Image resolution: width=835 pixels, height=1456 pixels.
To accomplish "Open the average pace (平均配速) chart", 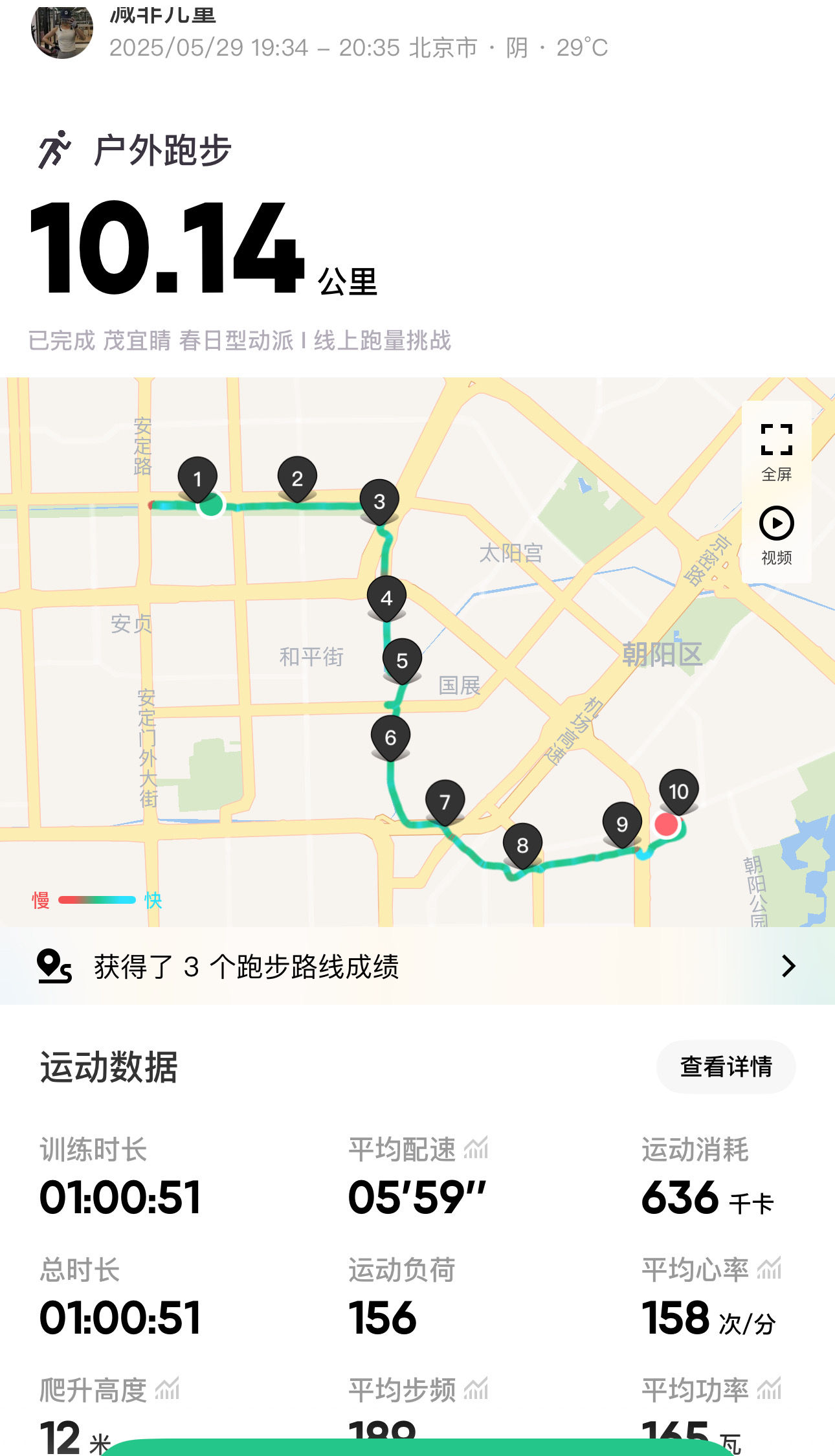I will [x=476, y=1149].
